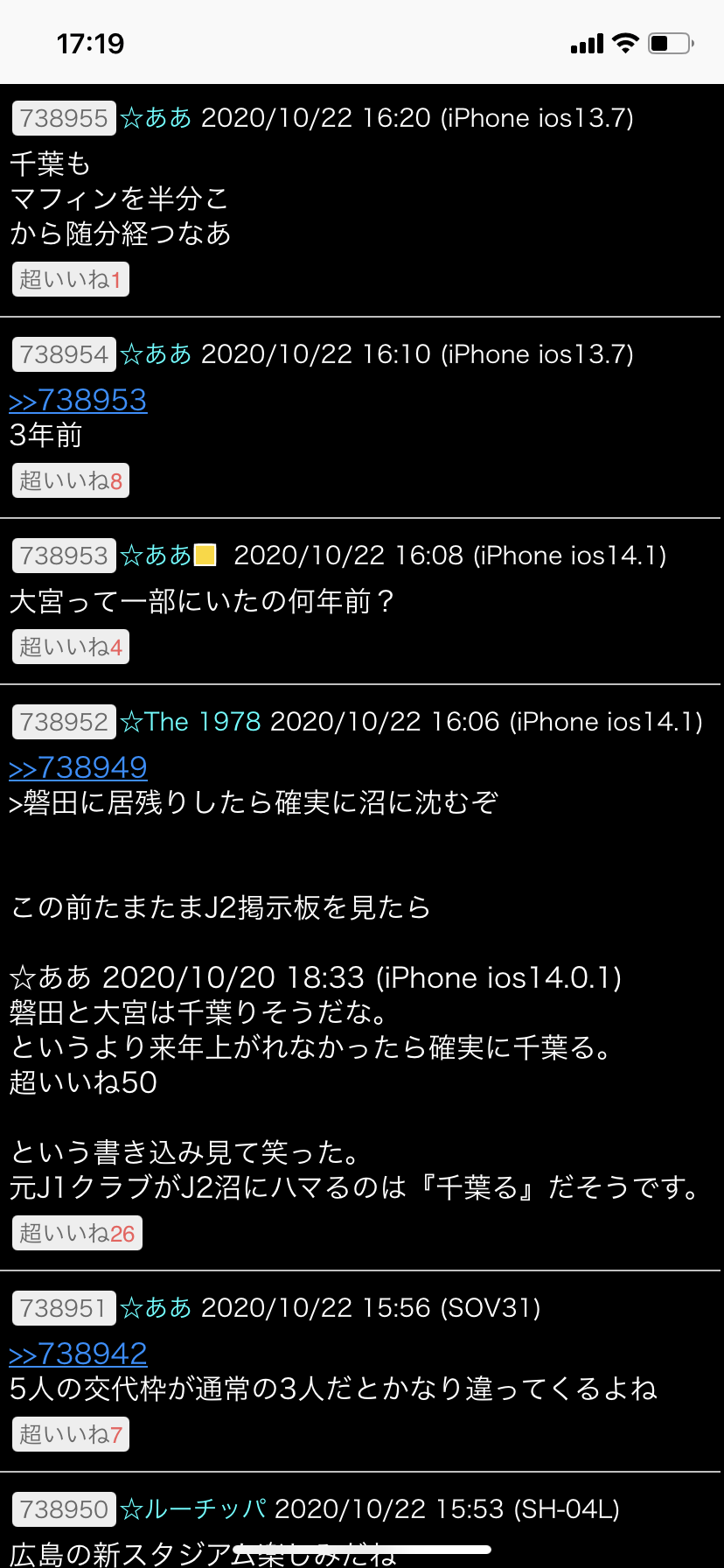
Task: Tap post number 738952 button
Action: (x=64, y=722)
